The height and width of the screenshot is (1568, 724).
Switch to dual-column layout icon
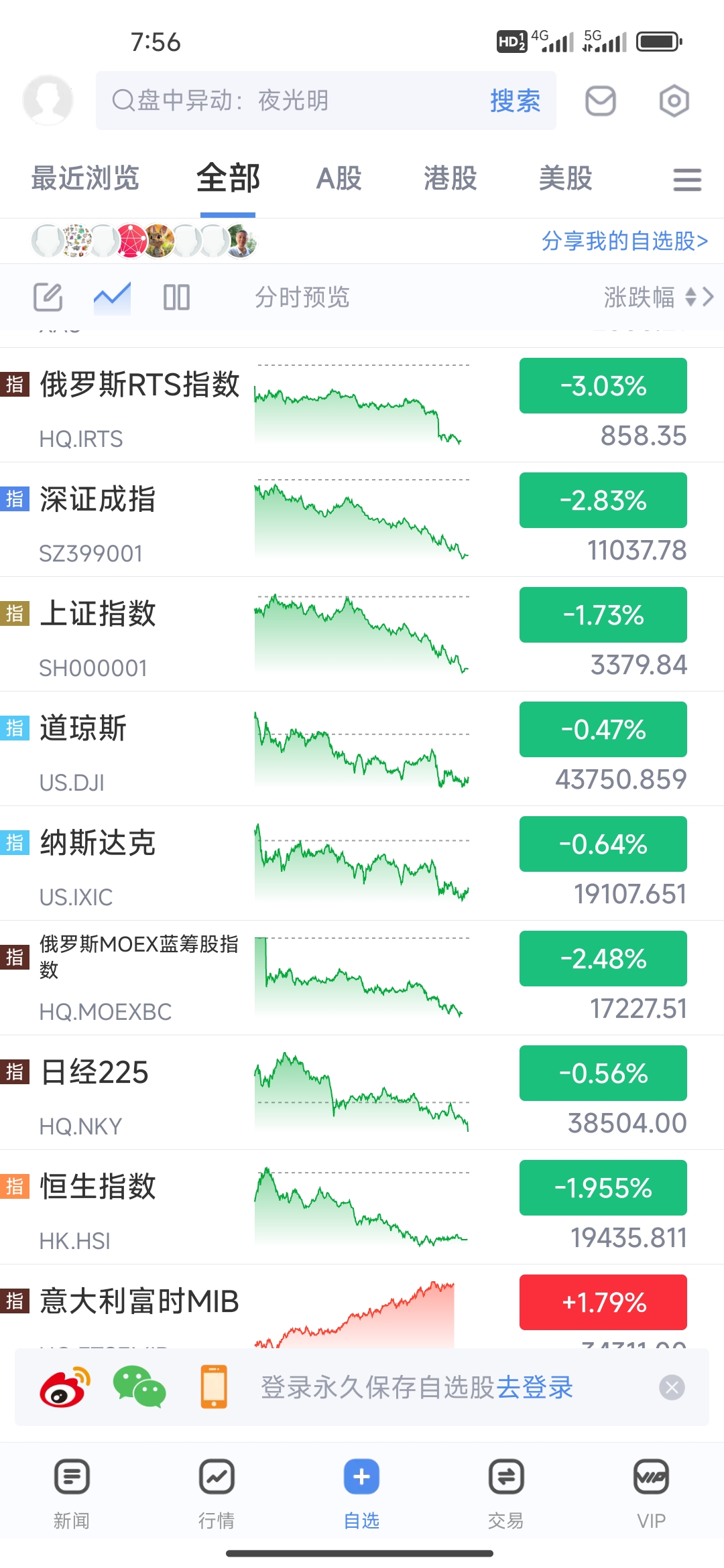pyautogui.click(x=176, y=297)
